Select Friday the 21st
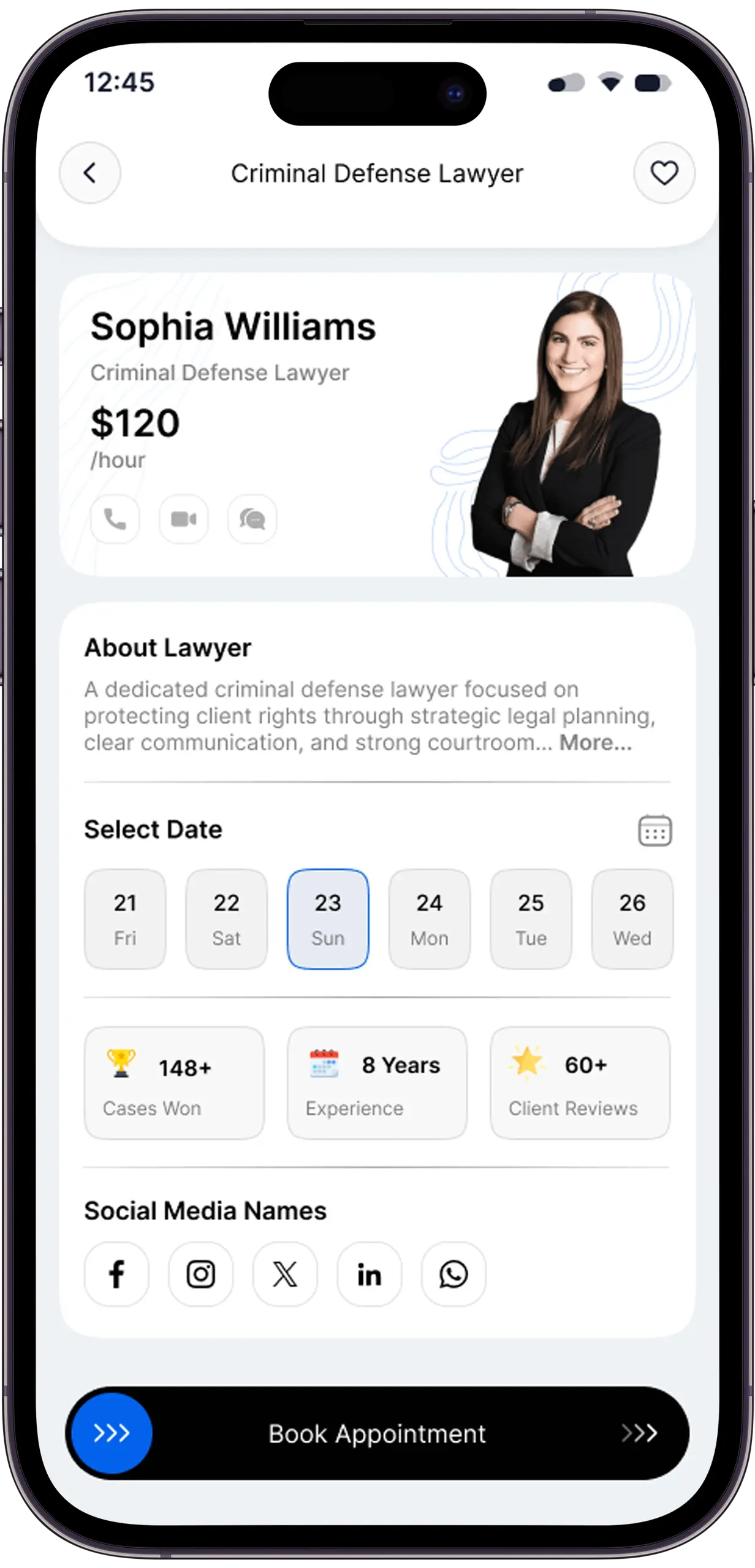The height and width of the screenshot is (1568, 755). tap(125, 919)
